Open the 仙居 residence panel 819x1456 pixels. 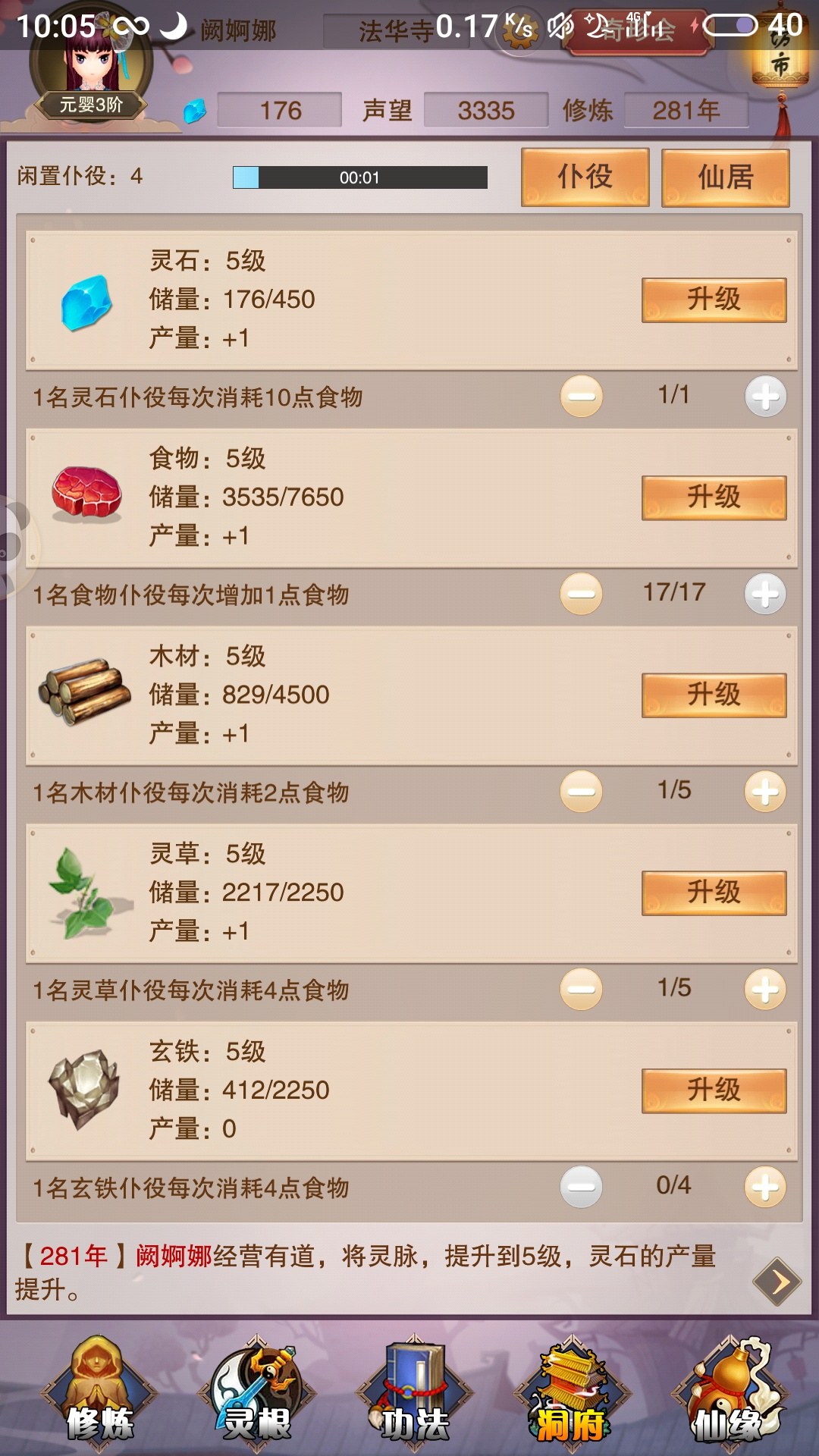point(725,177)
